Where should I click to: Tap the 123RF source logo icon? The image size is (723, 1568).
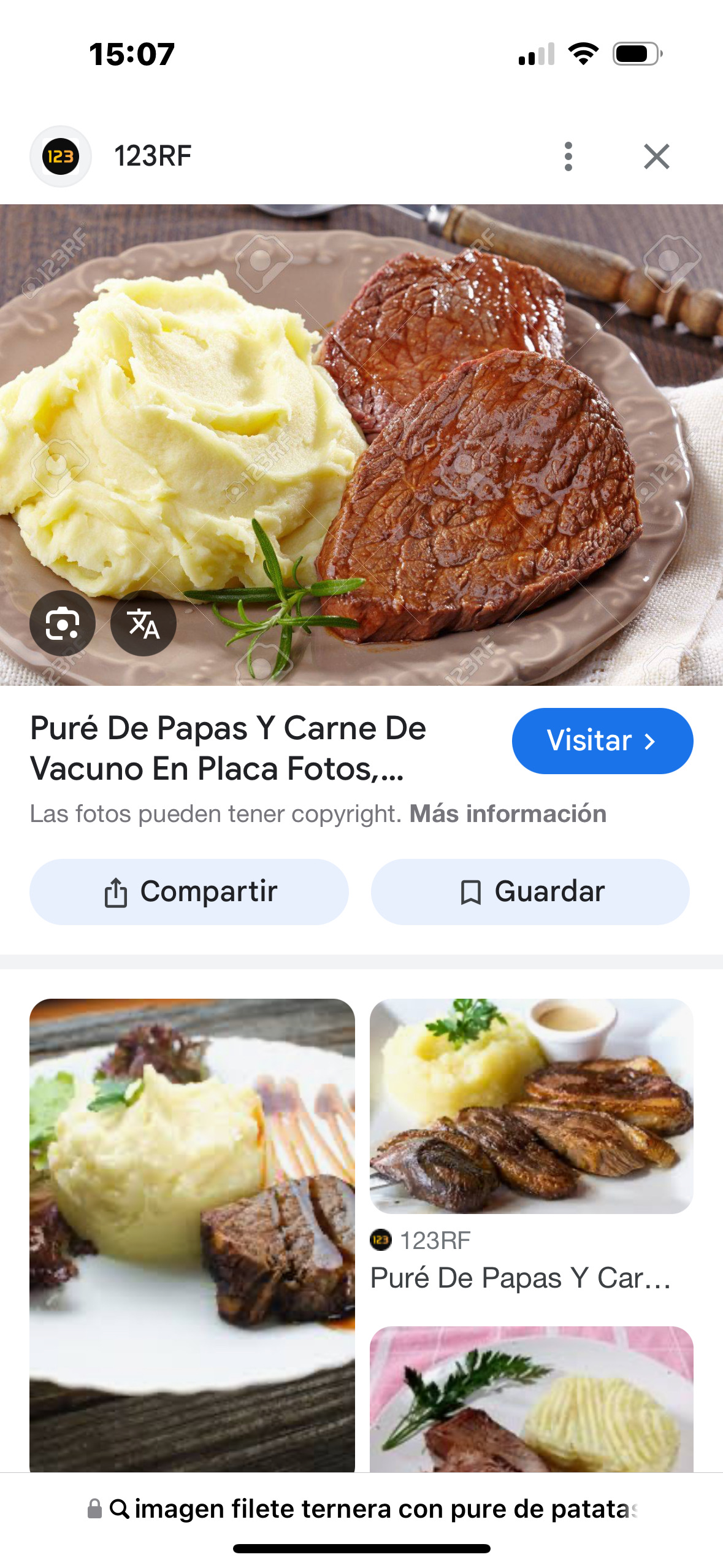61,156
